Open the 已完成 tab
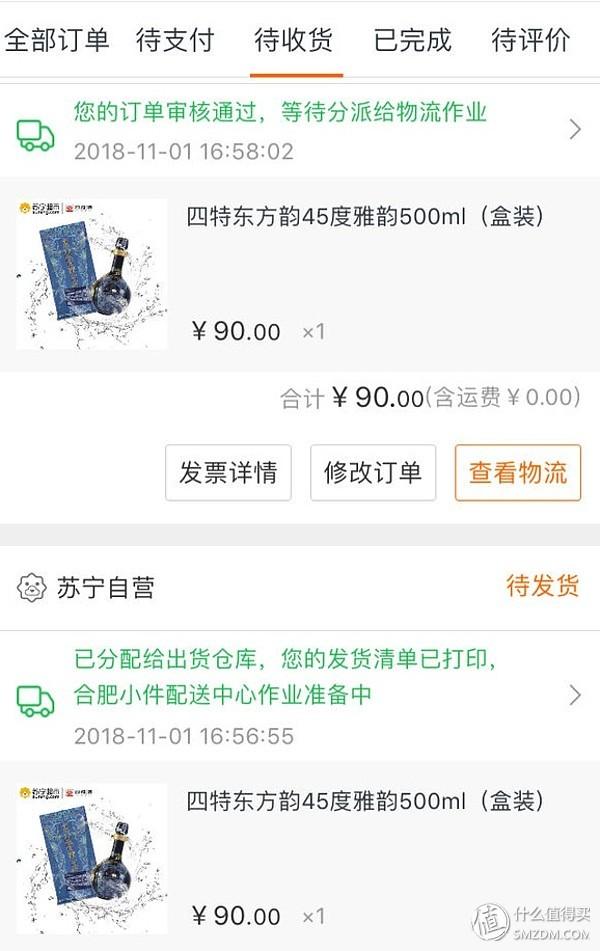600x951 pixels. (412, 40)
